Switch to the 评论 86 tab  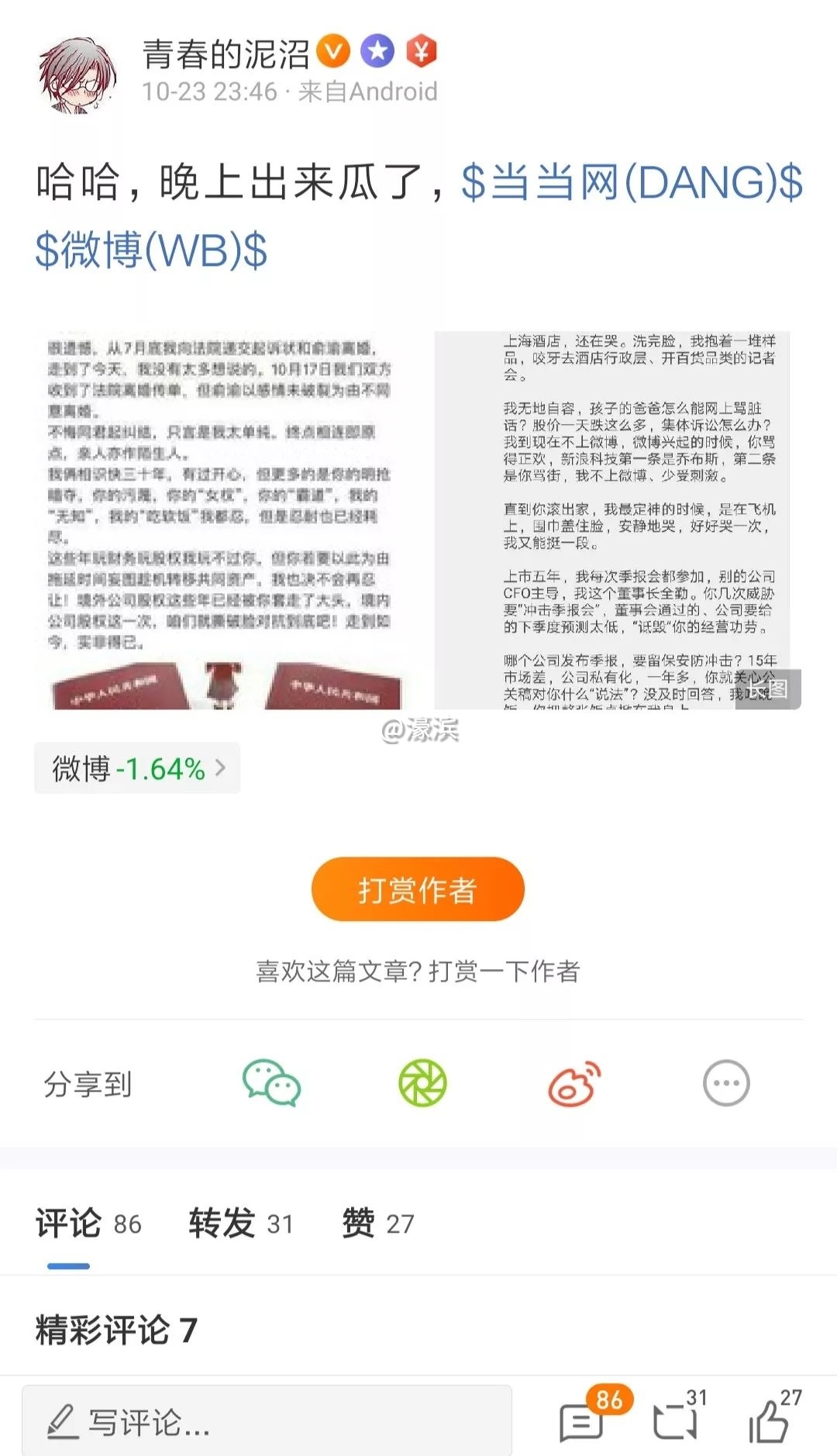coord(88,1223)
